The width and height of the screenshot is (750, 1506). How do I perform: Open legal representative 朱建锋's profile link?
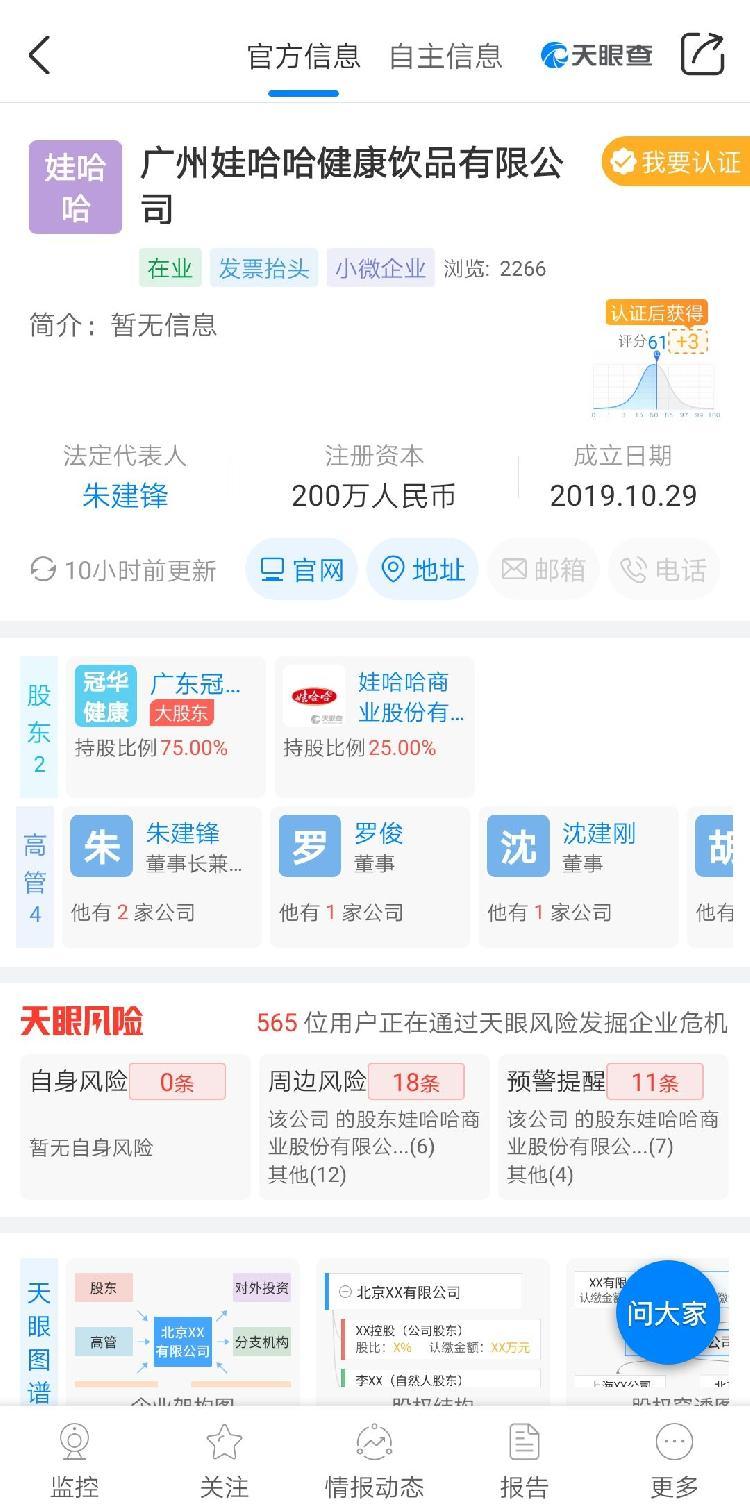tap(125, 496)
